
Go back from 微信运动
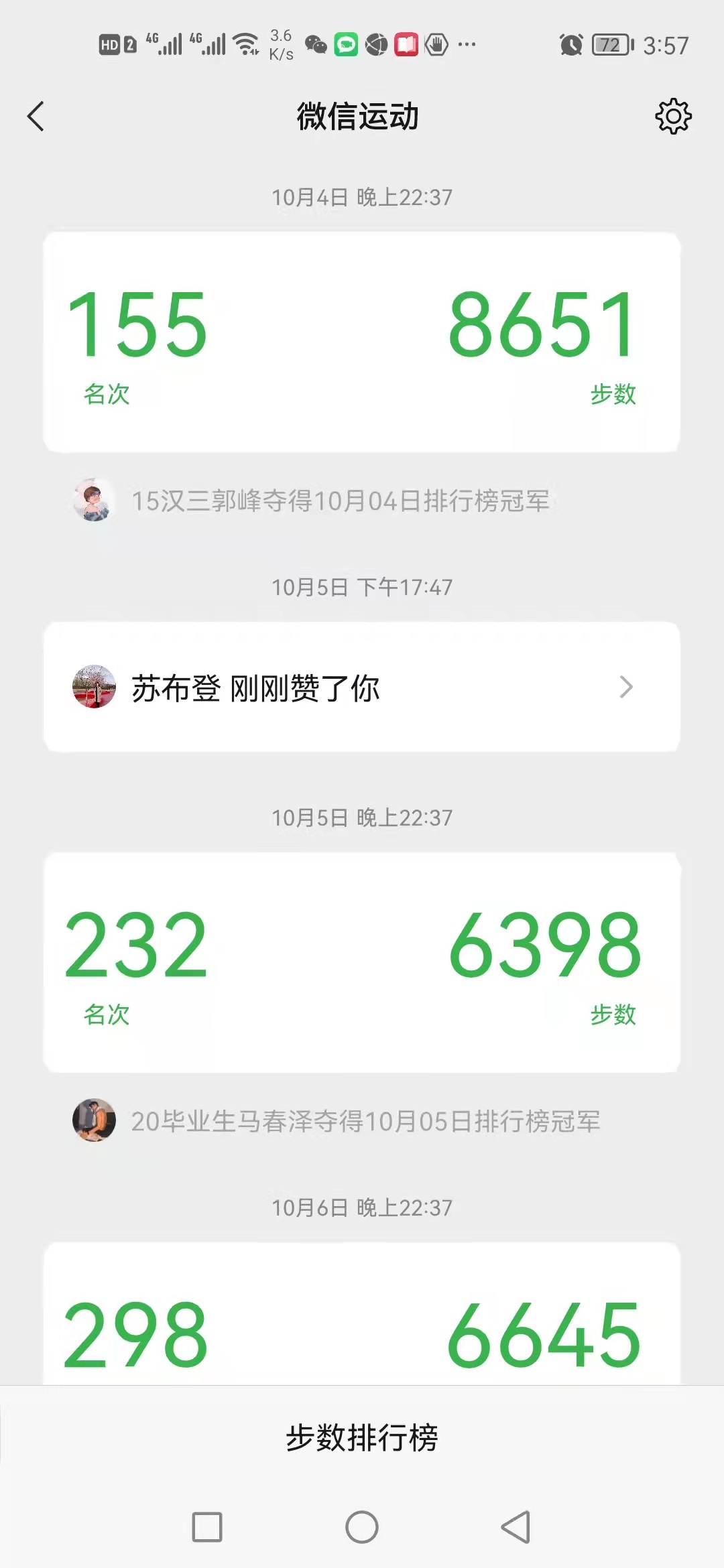(36, 117)
